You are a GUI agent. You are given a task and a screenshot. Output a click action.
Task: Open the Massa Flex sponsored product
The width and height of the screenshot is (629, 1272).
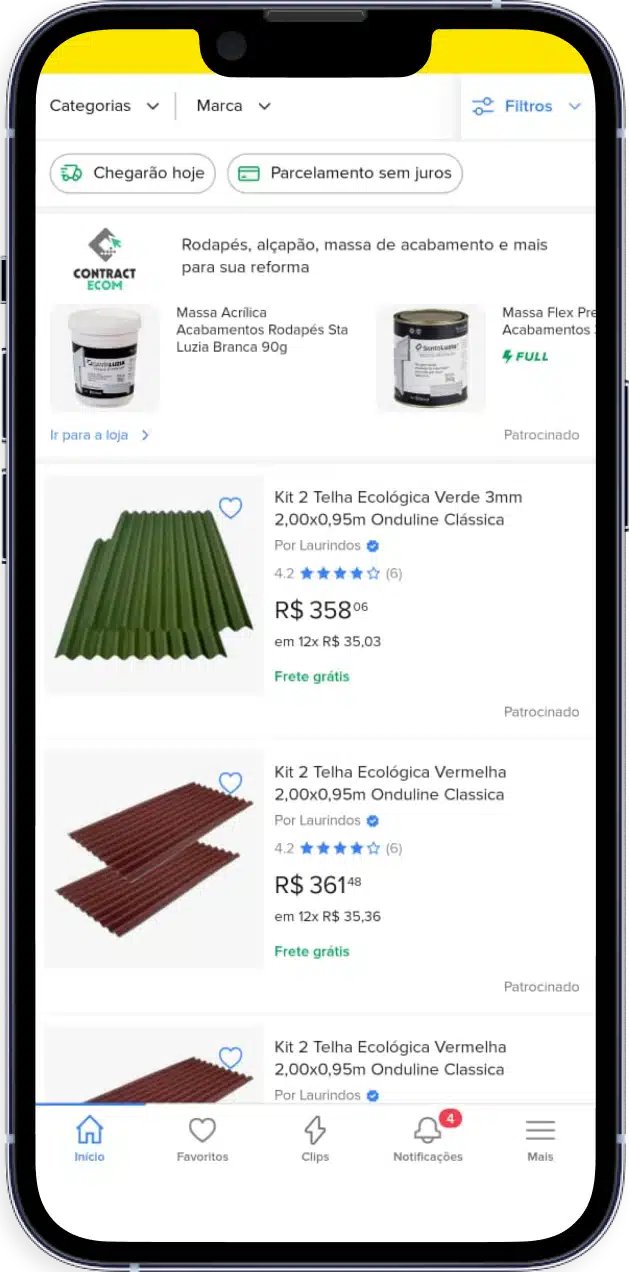(547, 322)
